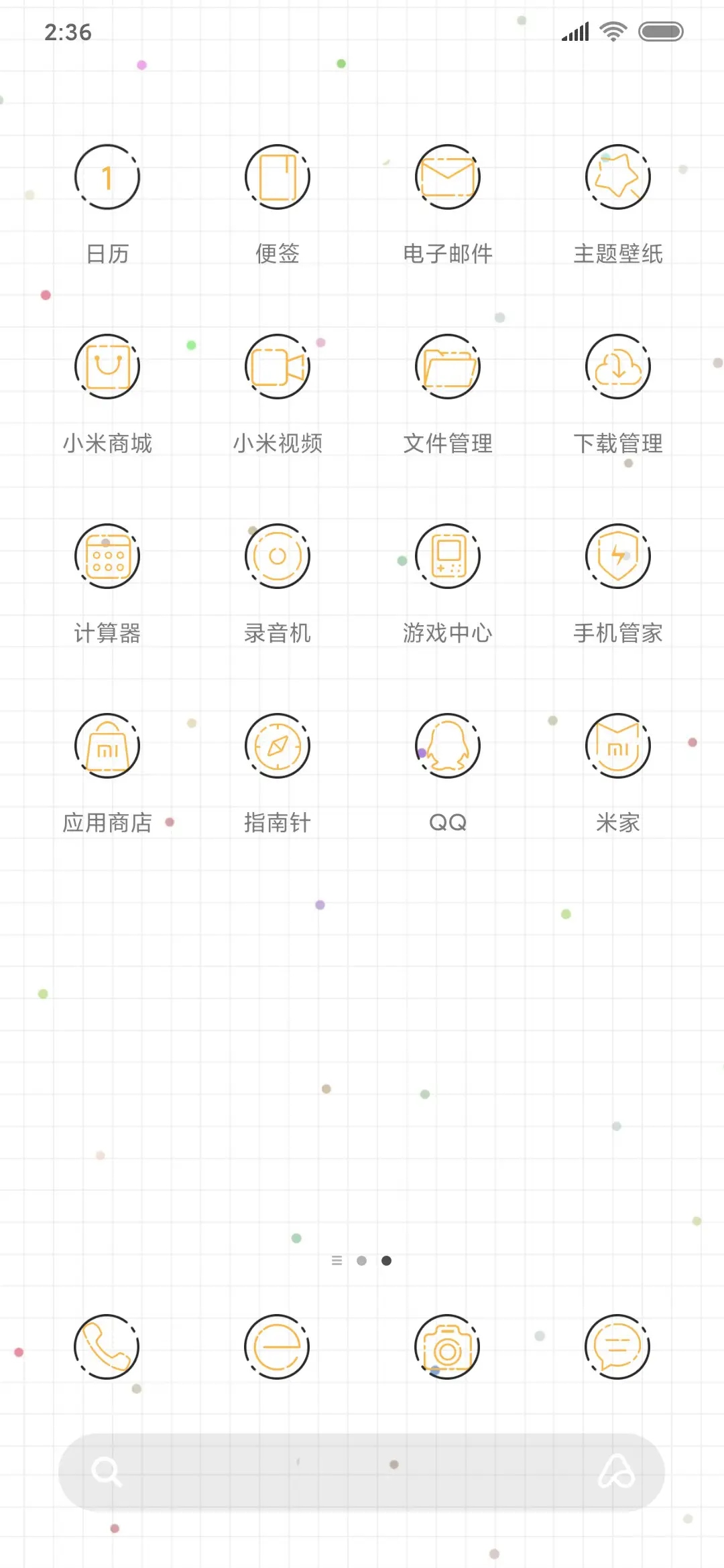
Task: Launch the 计算器 (Calculator)
Action: (107, 556)
